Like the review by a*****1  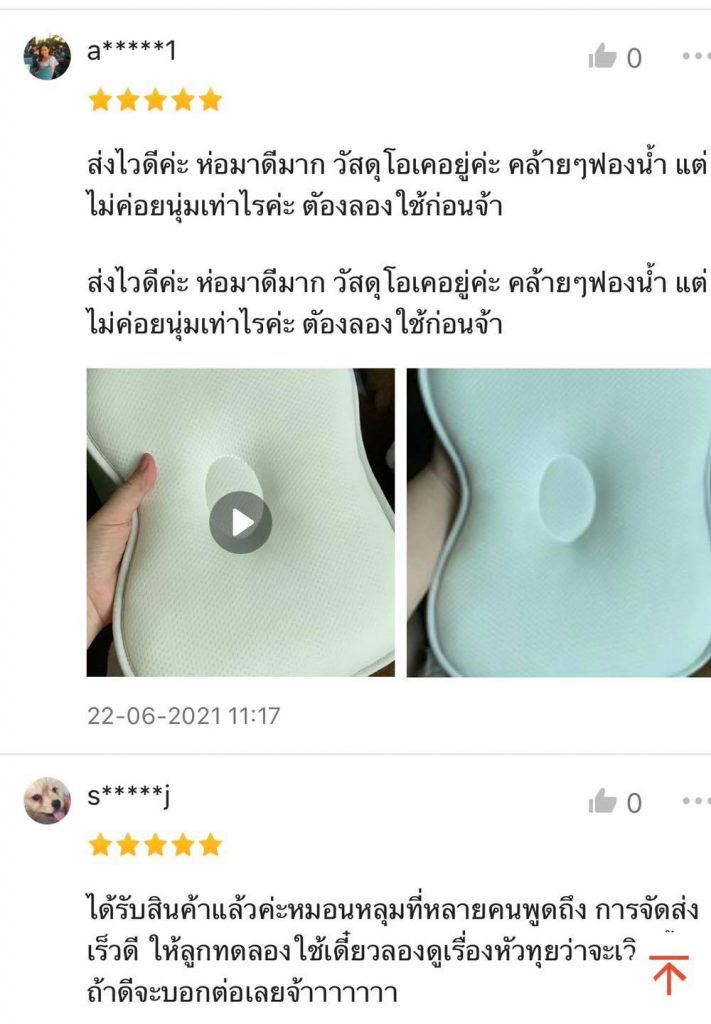(x=603, y=57)
